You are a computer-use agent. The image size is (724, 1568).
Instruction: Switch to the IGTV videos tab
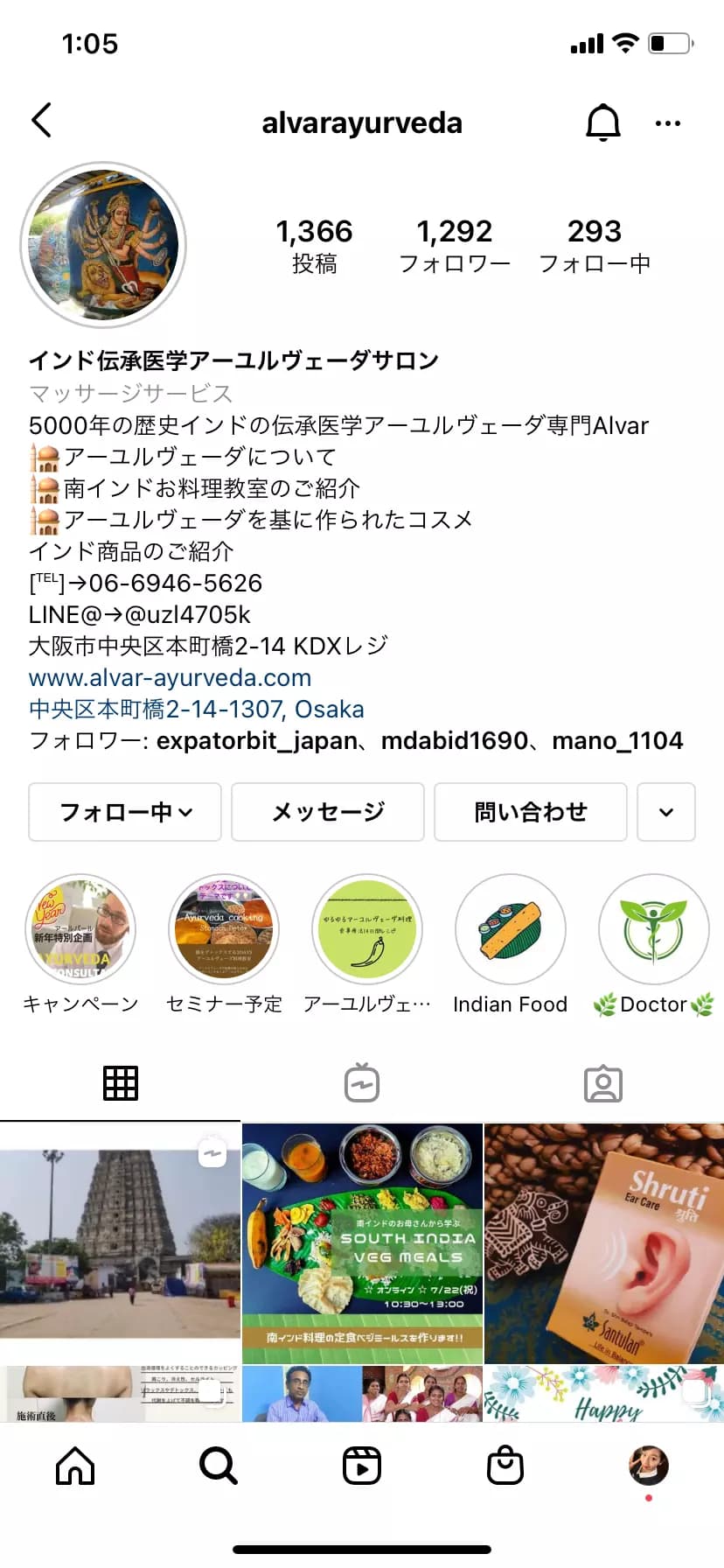(x=362, y=1083)
